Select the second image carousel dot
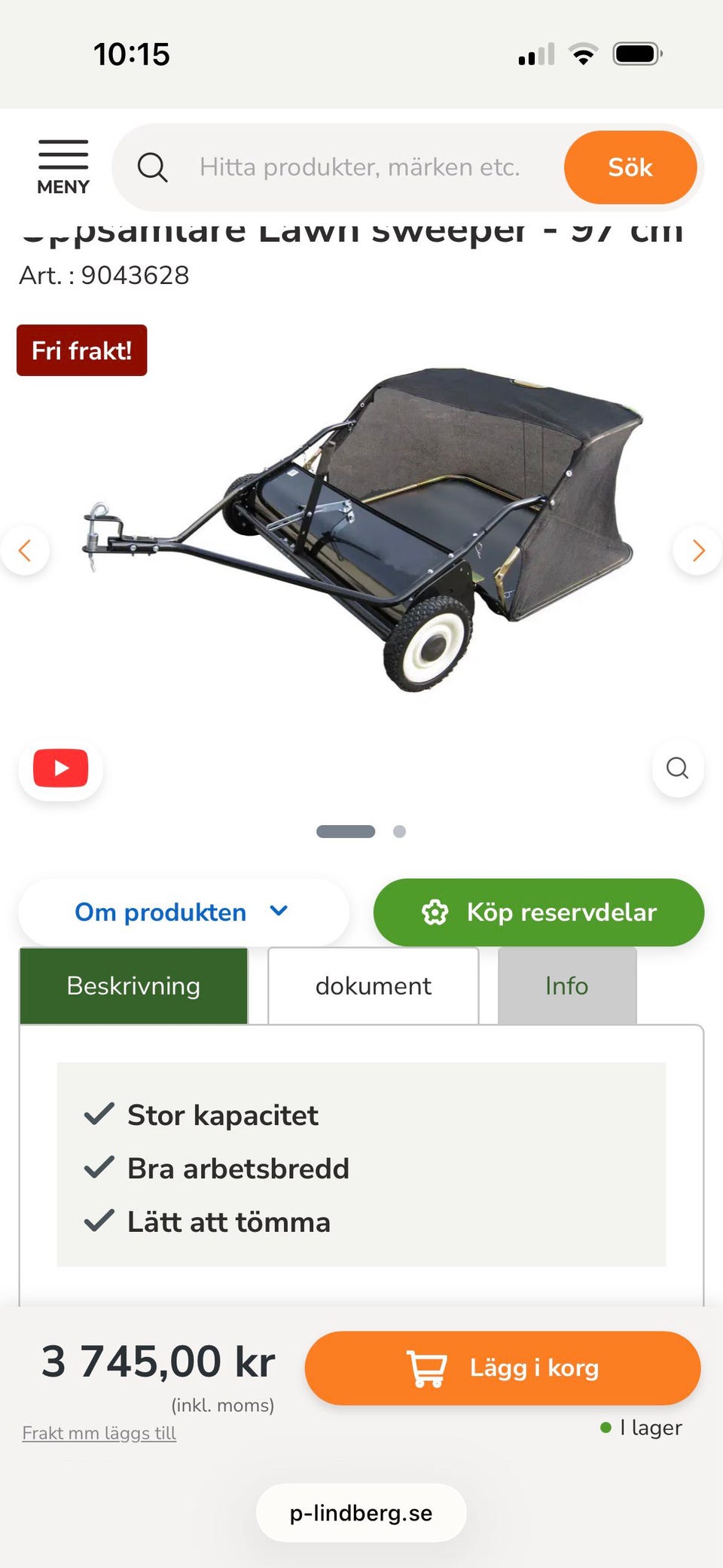 click(399, 831)
